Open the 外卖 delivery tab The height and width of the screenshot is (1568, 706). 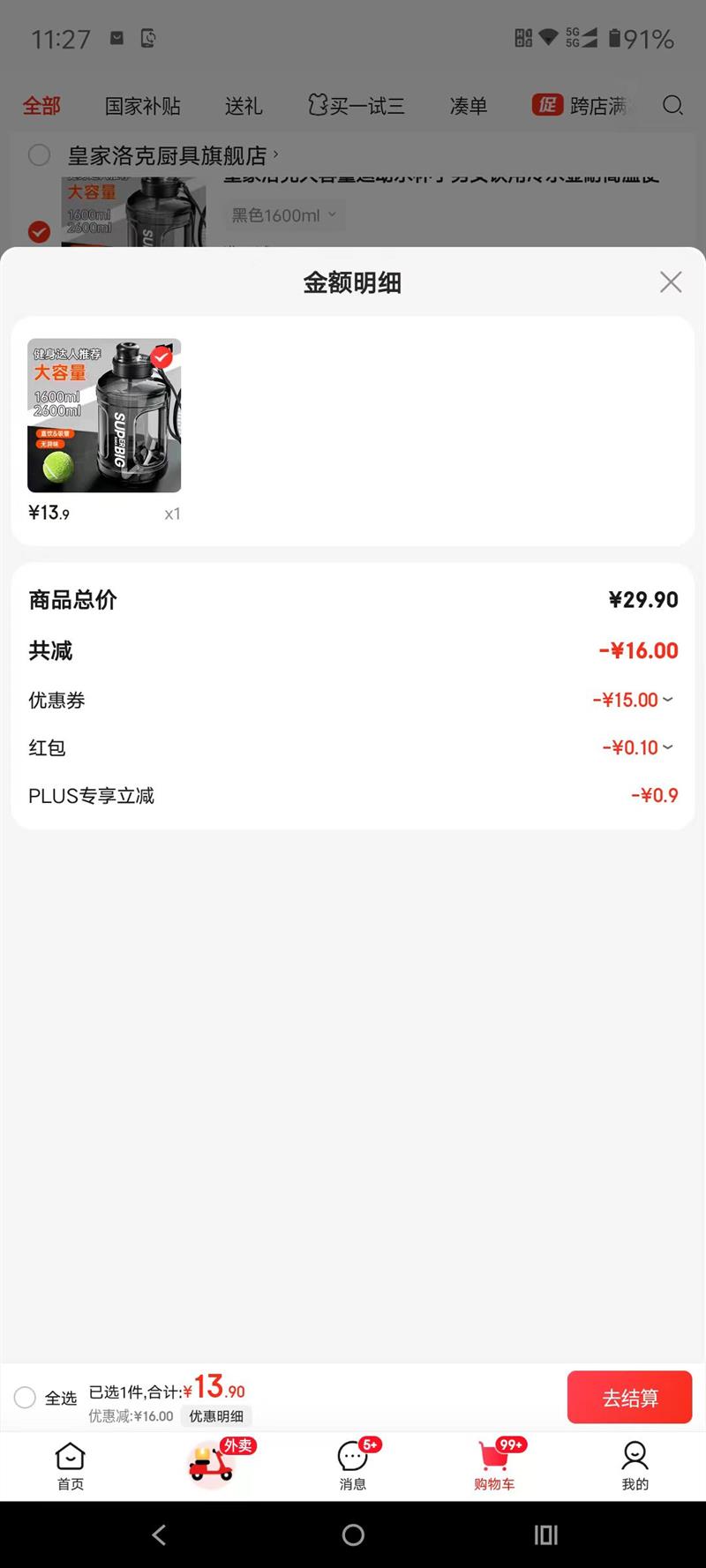212,1465
